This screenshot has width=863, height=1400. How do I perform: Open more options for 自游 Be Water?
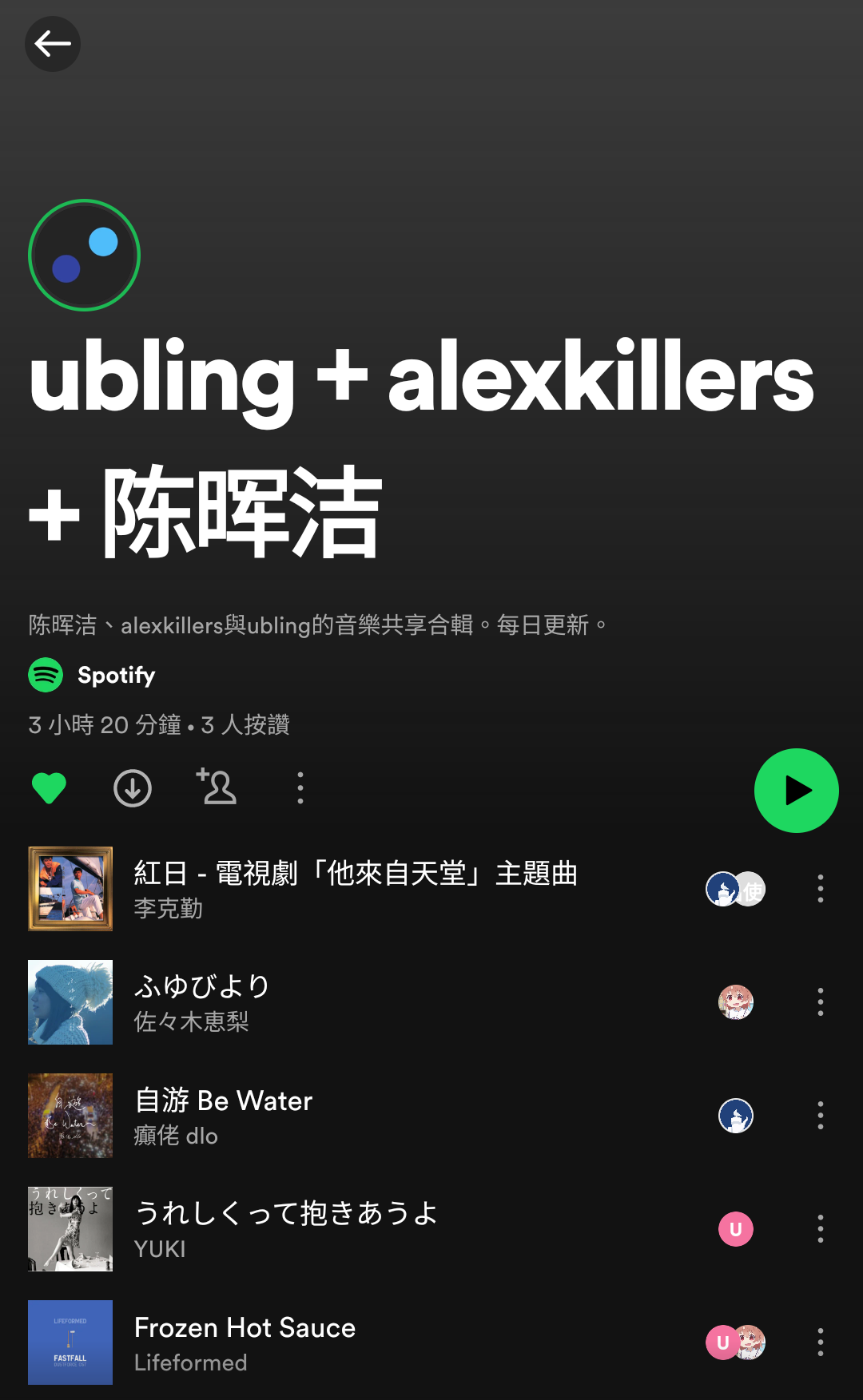821,1116
